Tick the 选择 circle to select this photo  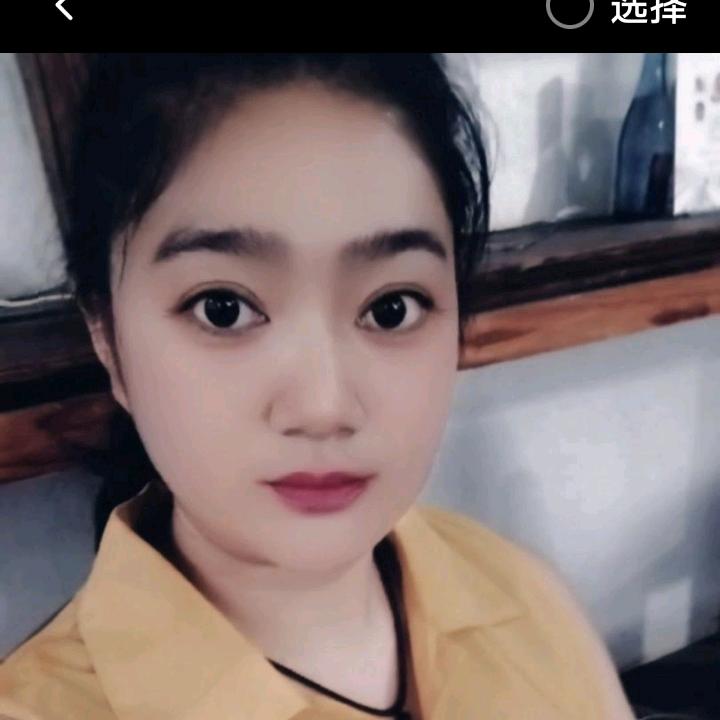pos(570,9)
